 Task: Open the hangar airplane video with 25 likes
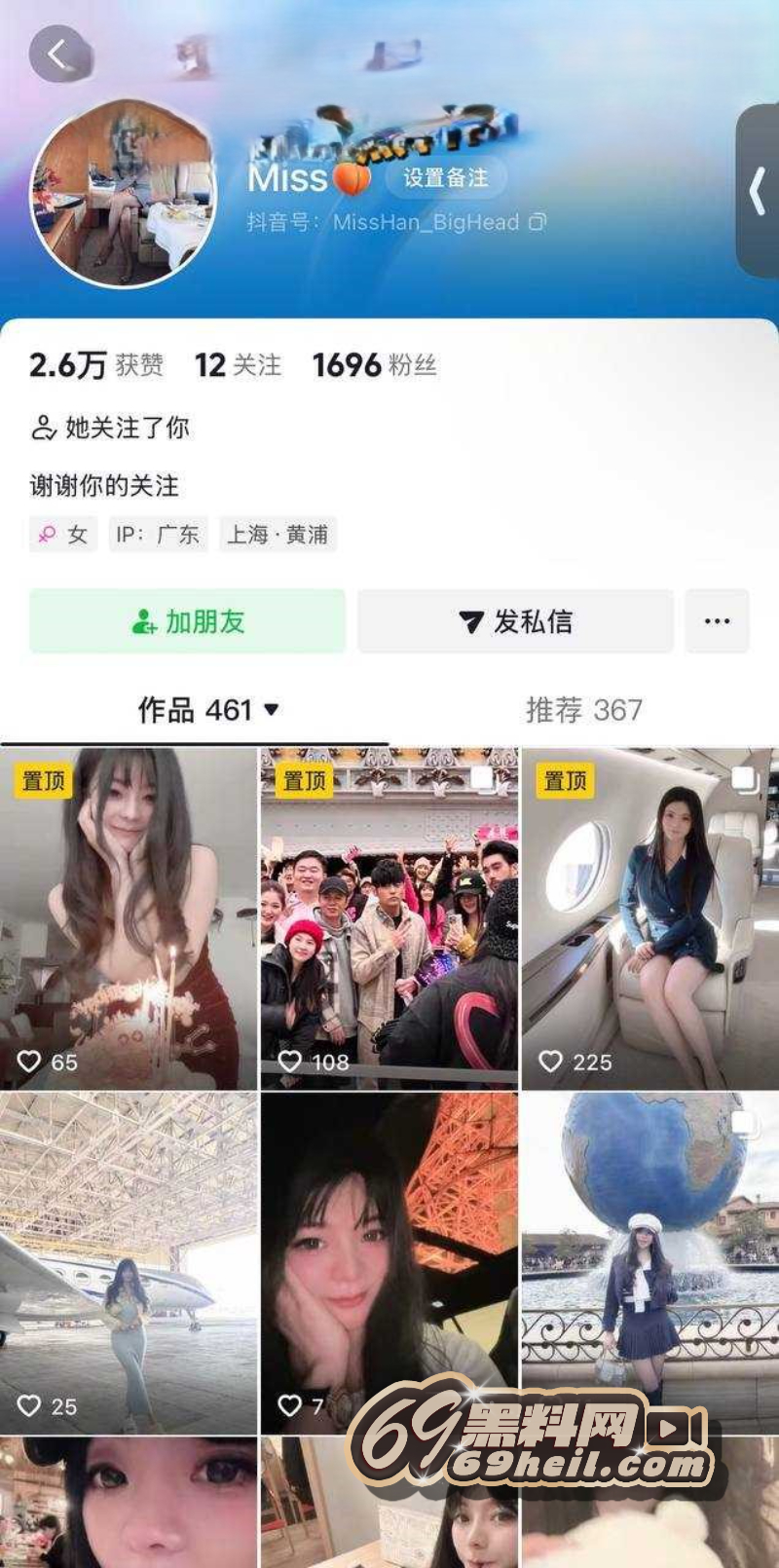(129, 1262)
